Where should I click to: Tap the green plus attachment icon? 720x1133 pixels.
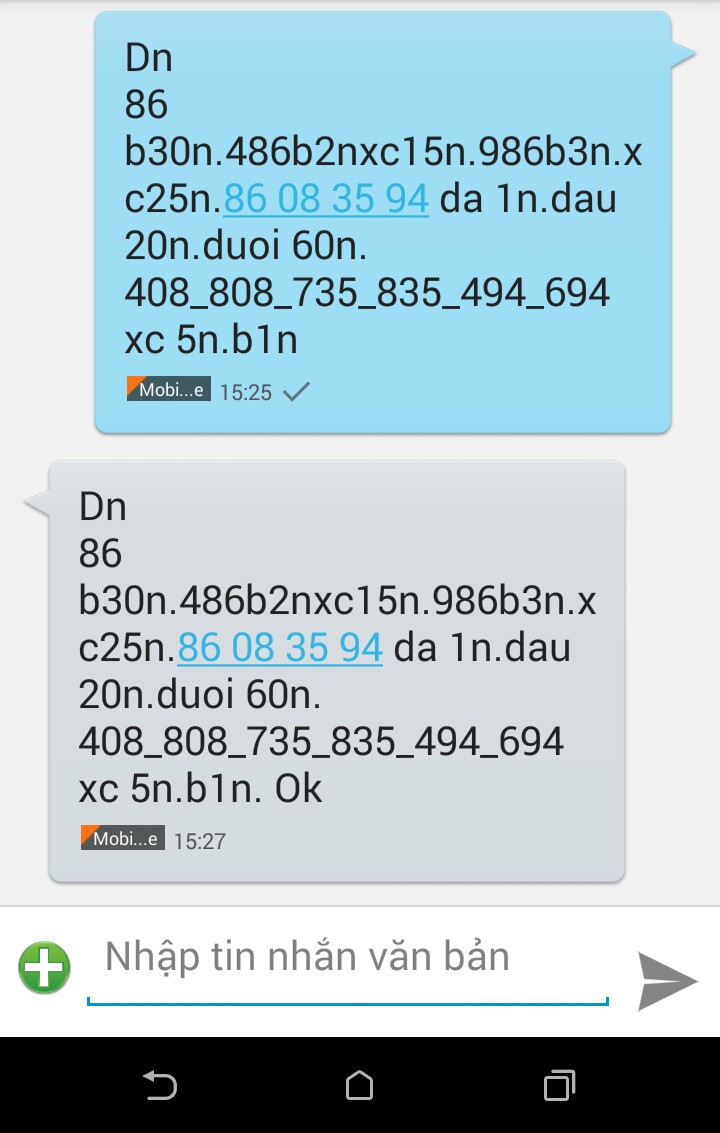[x=44, y=967]
